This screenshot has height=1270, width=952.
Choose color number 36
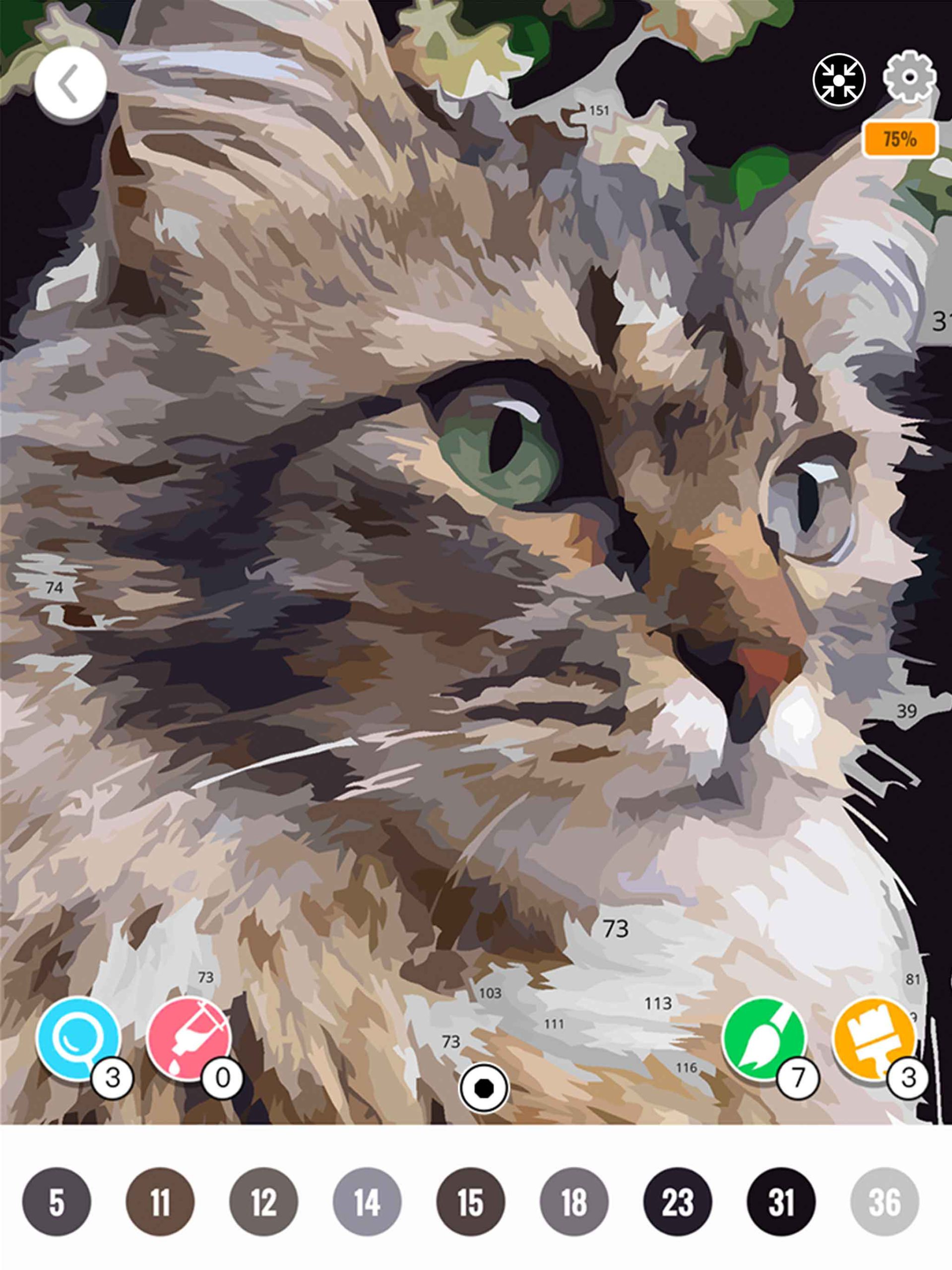(x=884, y=1201)
